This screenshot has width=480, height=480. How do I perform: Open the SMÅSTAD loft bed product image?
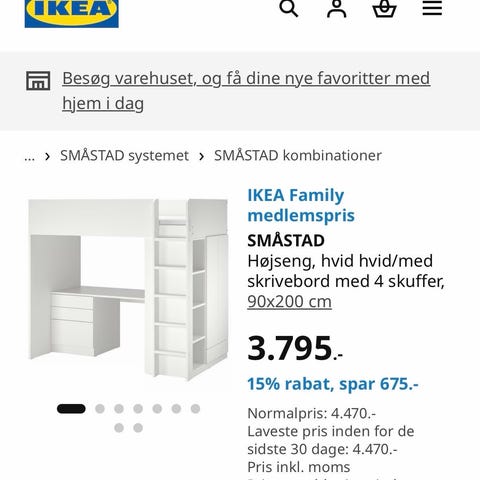128,289
